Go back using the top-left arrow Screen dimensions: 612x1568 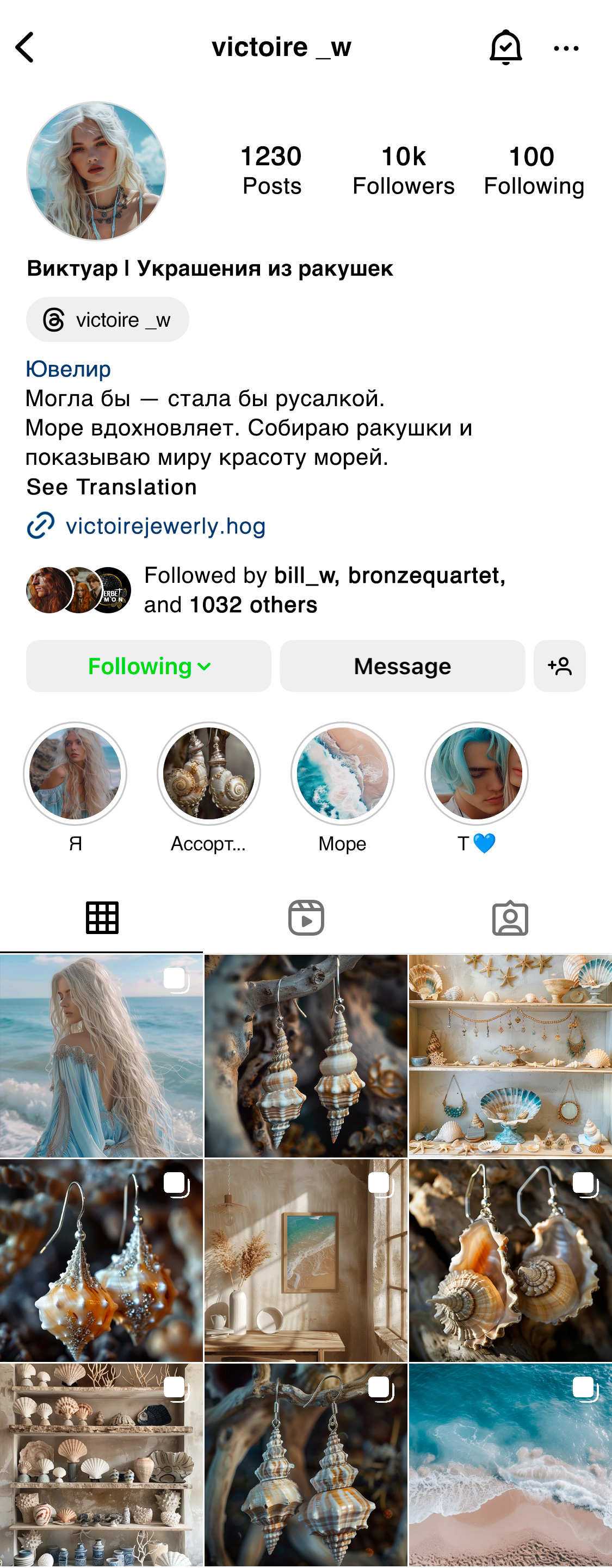tap(25, 47)
